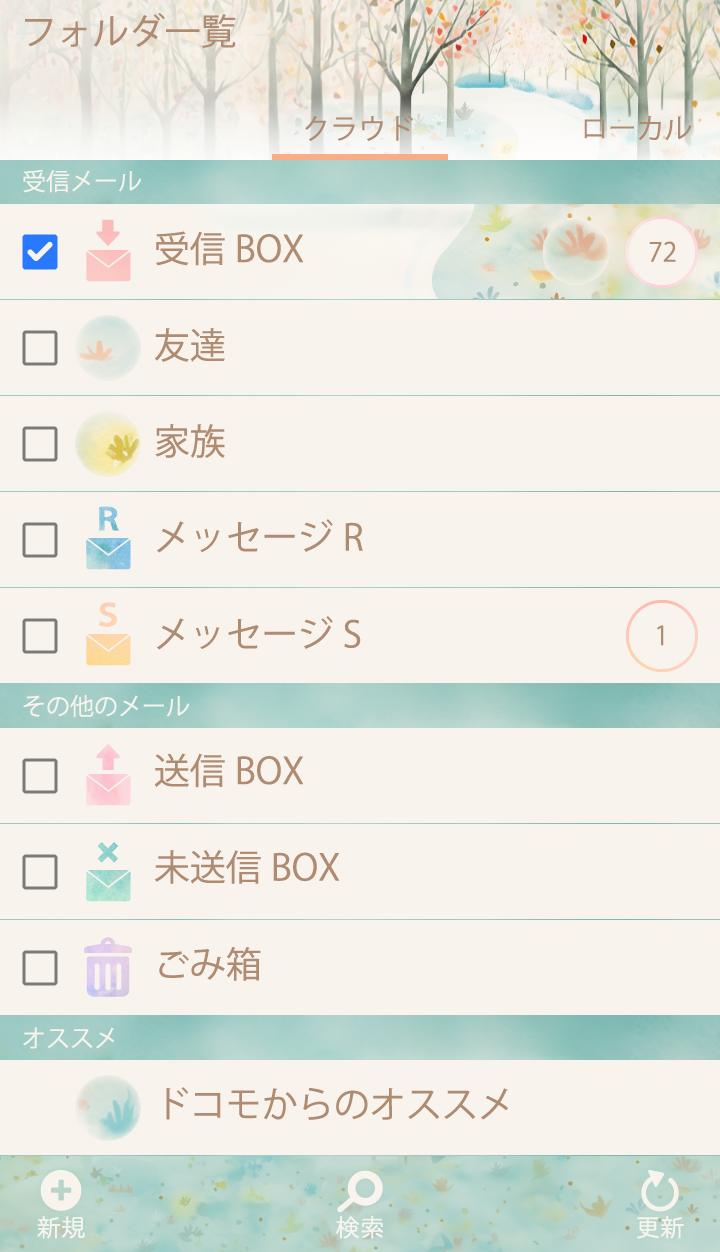720x1252 pixels.
Task: Uncheck the 受信 BOX checkbox
Action: 40,252
